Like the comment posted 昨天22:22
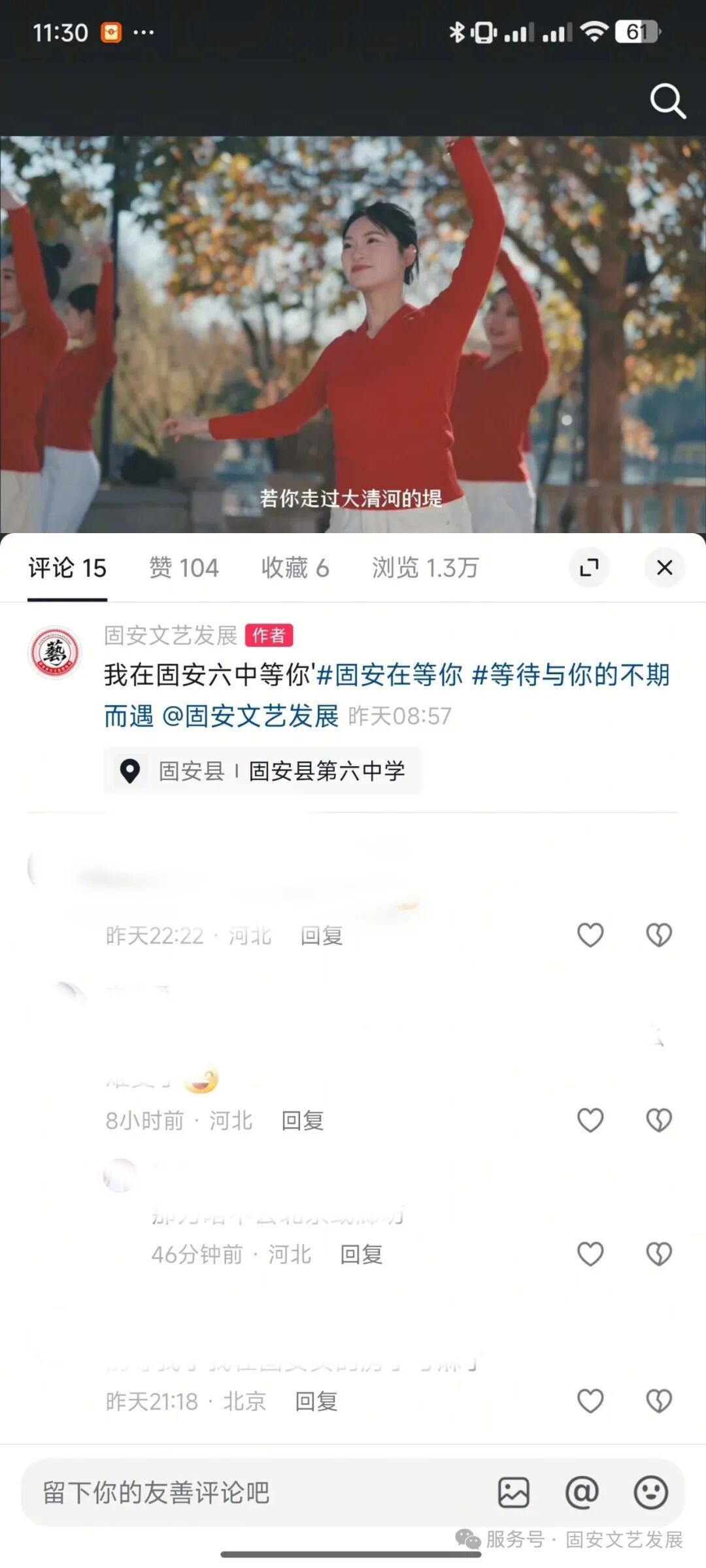The height and width of the screenshot is (1568, 706). pos(590,935)
